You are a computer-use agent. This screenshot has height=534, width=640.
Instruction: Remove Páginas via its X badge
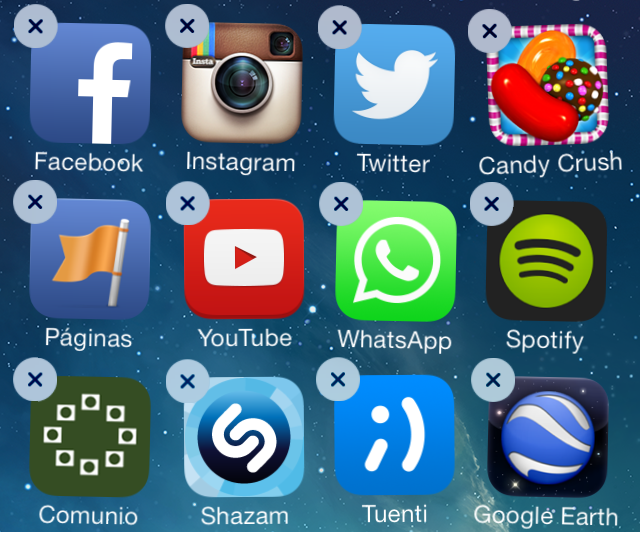[x=36, y=202]
